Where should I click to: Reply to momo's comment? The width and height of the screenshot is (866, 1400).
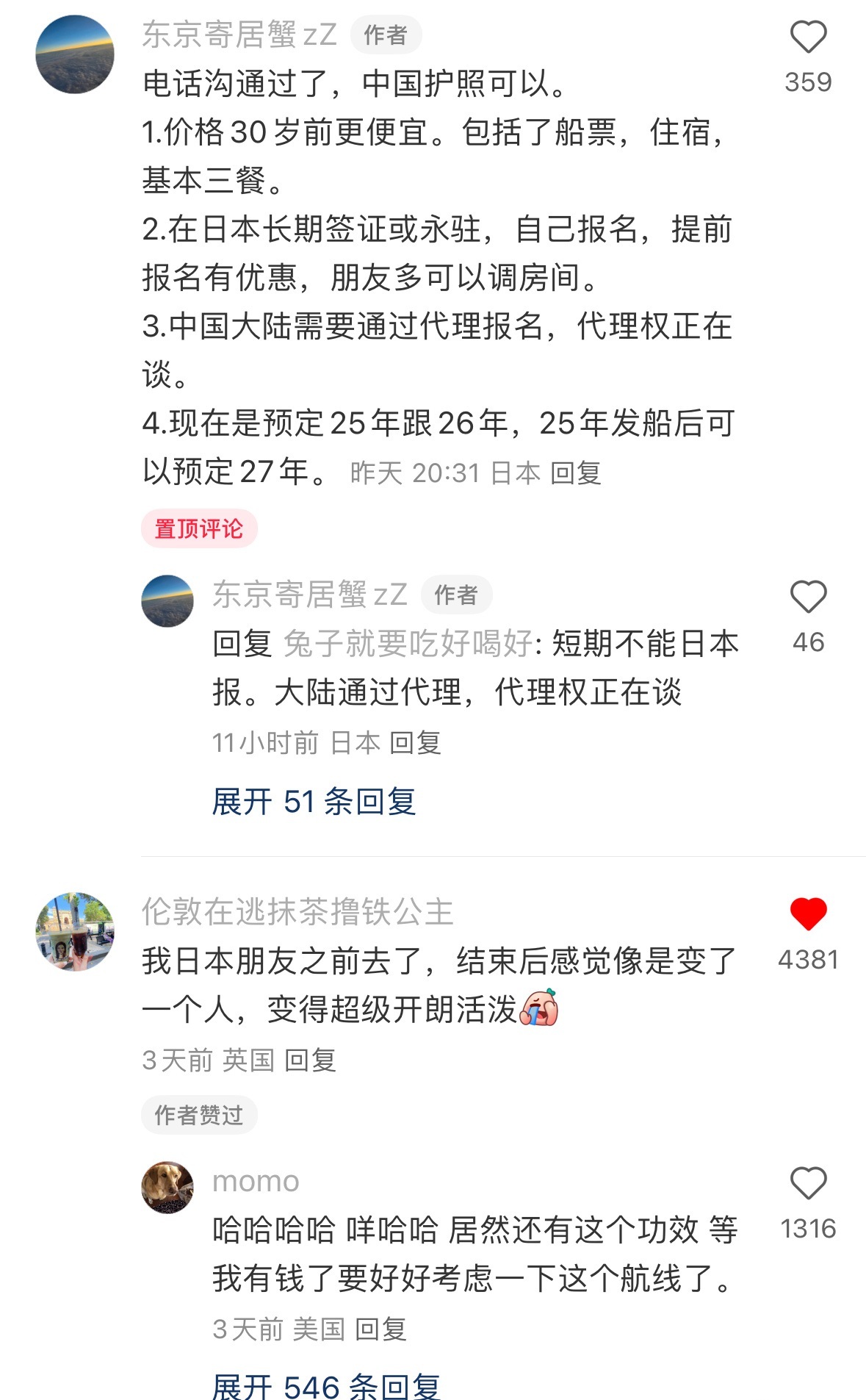tap(380, 1329)
